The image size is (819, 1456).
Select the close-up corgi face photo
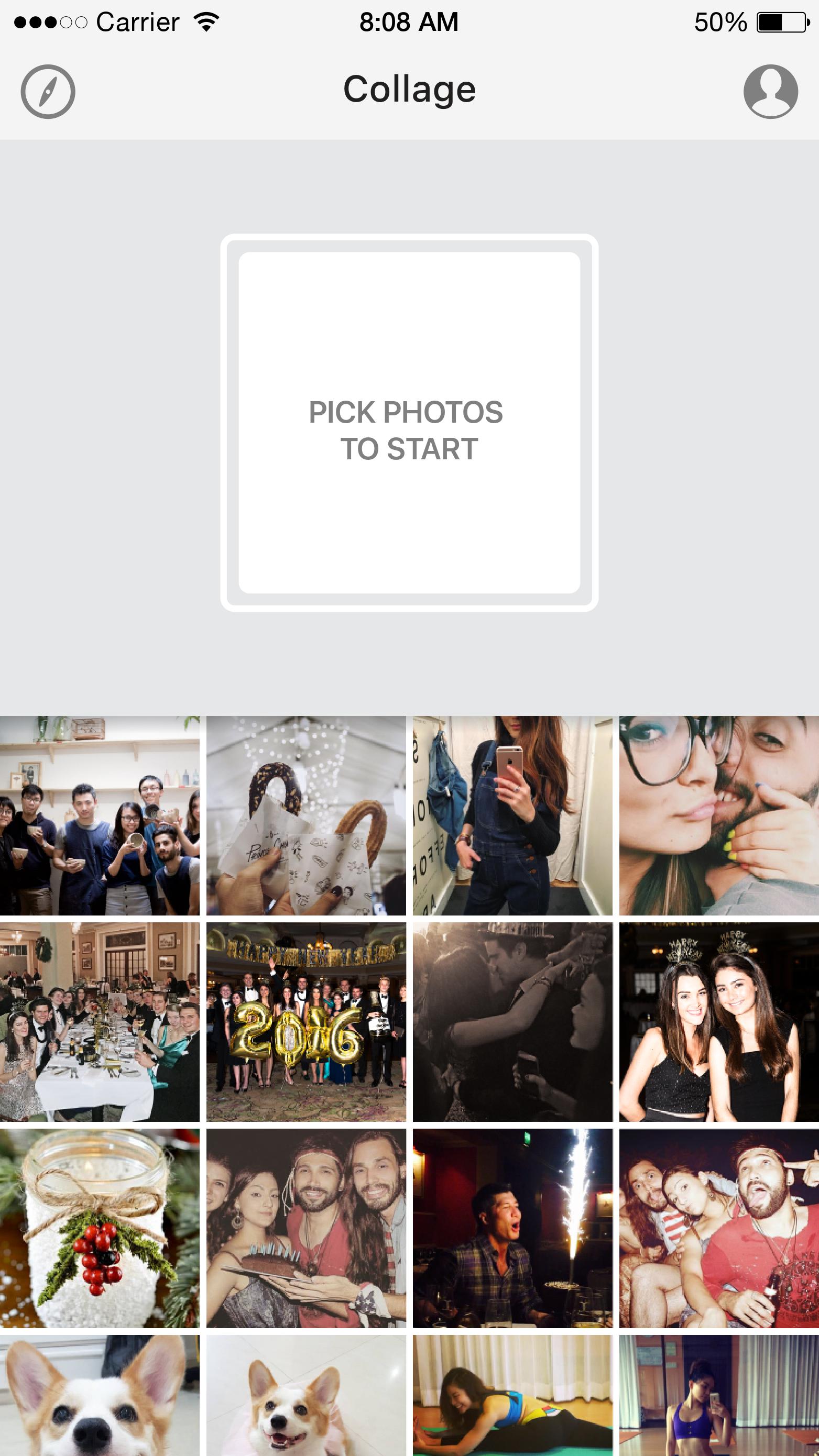[x=100, y=1396]
